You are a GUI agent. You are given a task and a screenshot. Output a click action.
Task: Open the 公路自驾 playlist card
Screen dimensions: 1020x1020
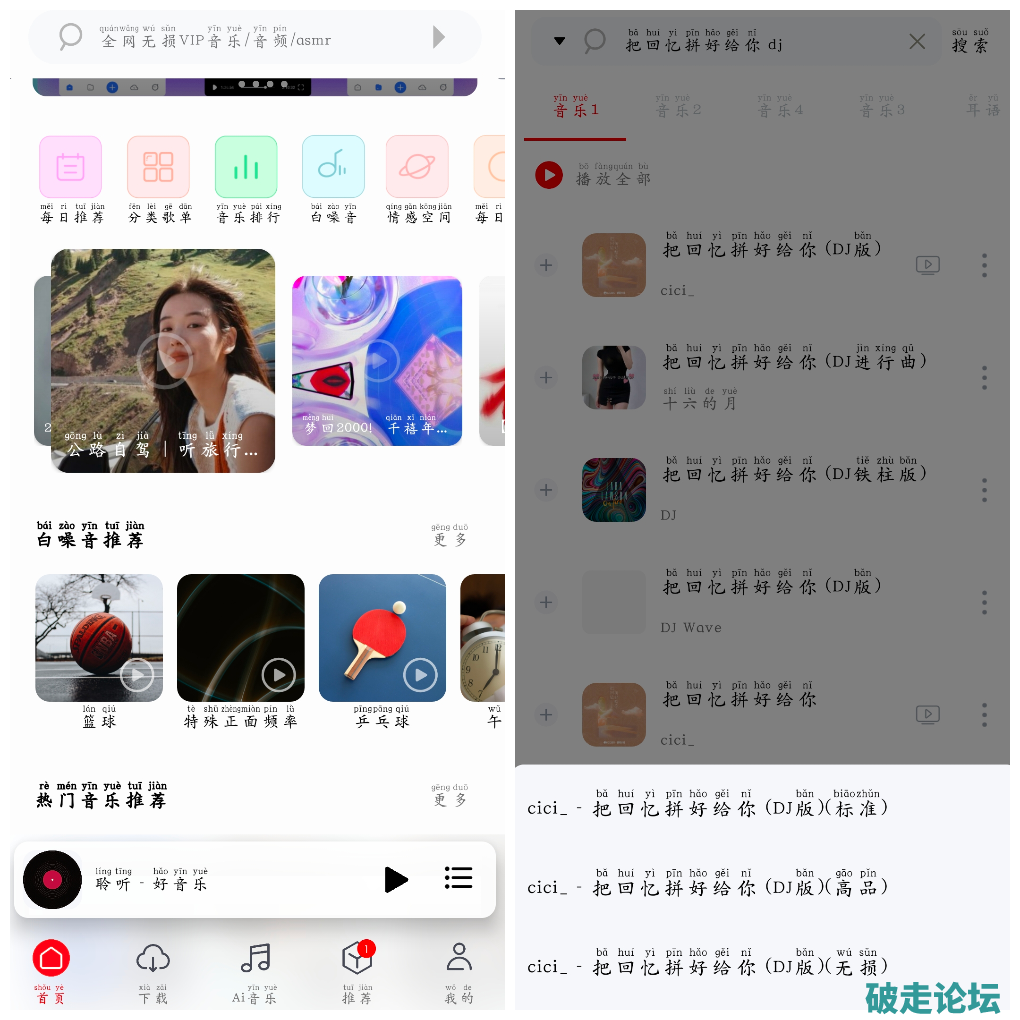tap(163, 360)
